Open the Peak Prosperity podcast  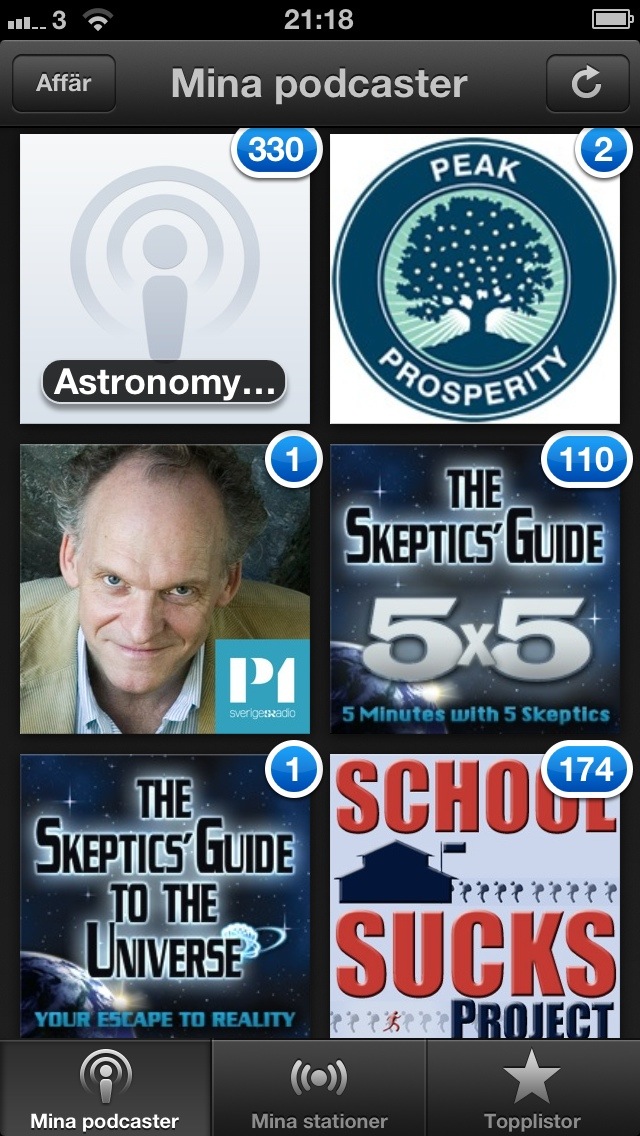coord(475,279)
